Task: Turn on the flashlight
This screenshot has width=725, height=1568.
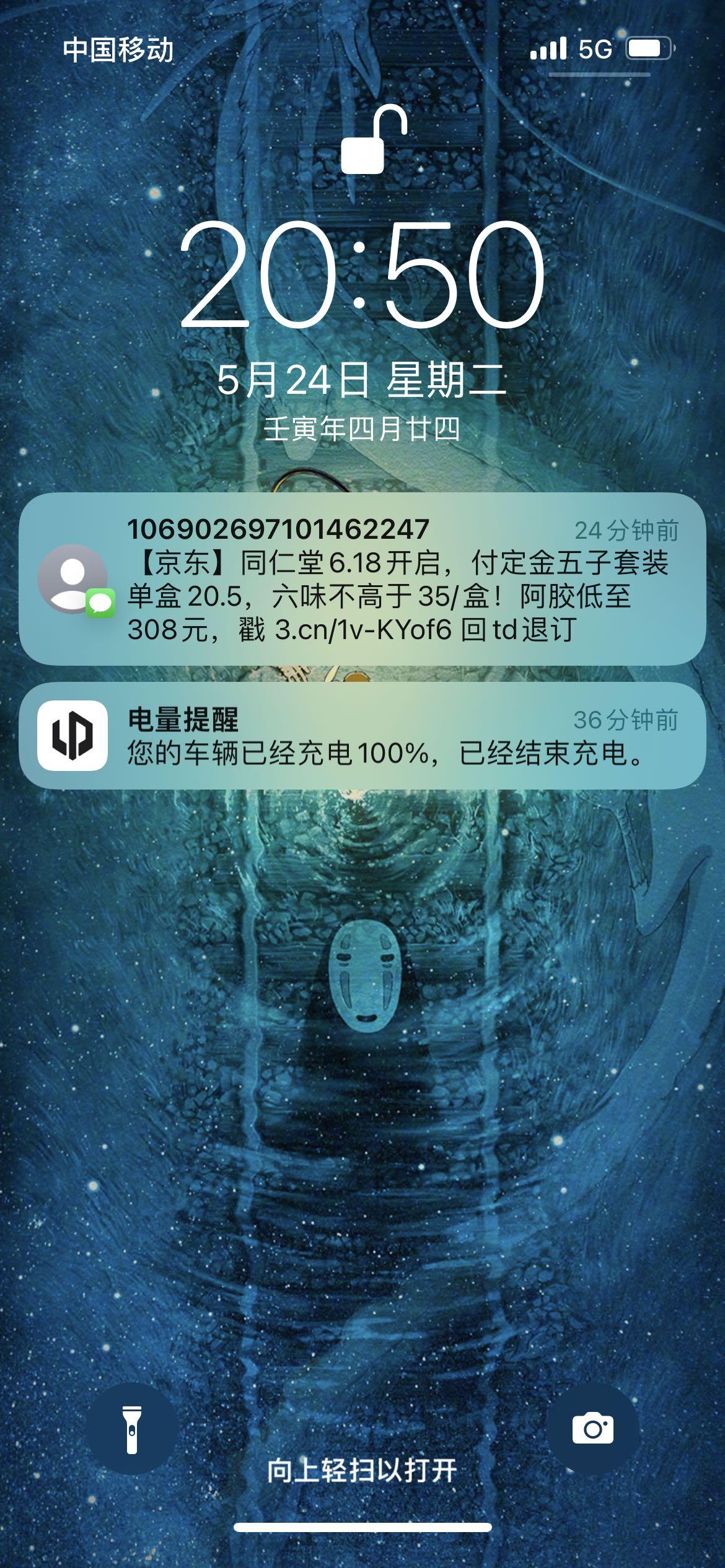Action: click(x=131, y=1429)
